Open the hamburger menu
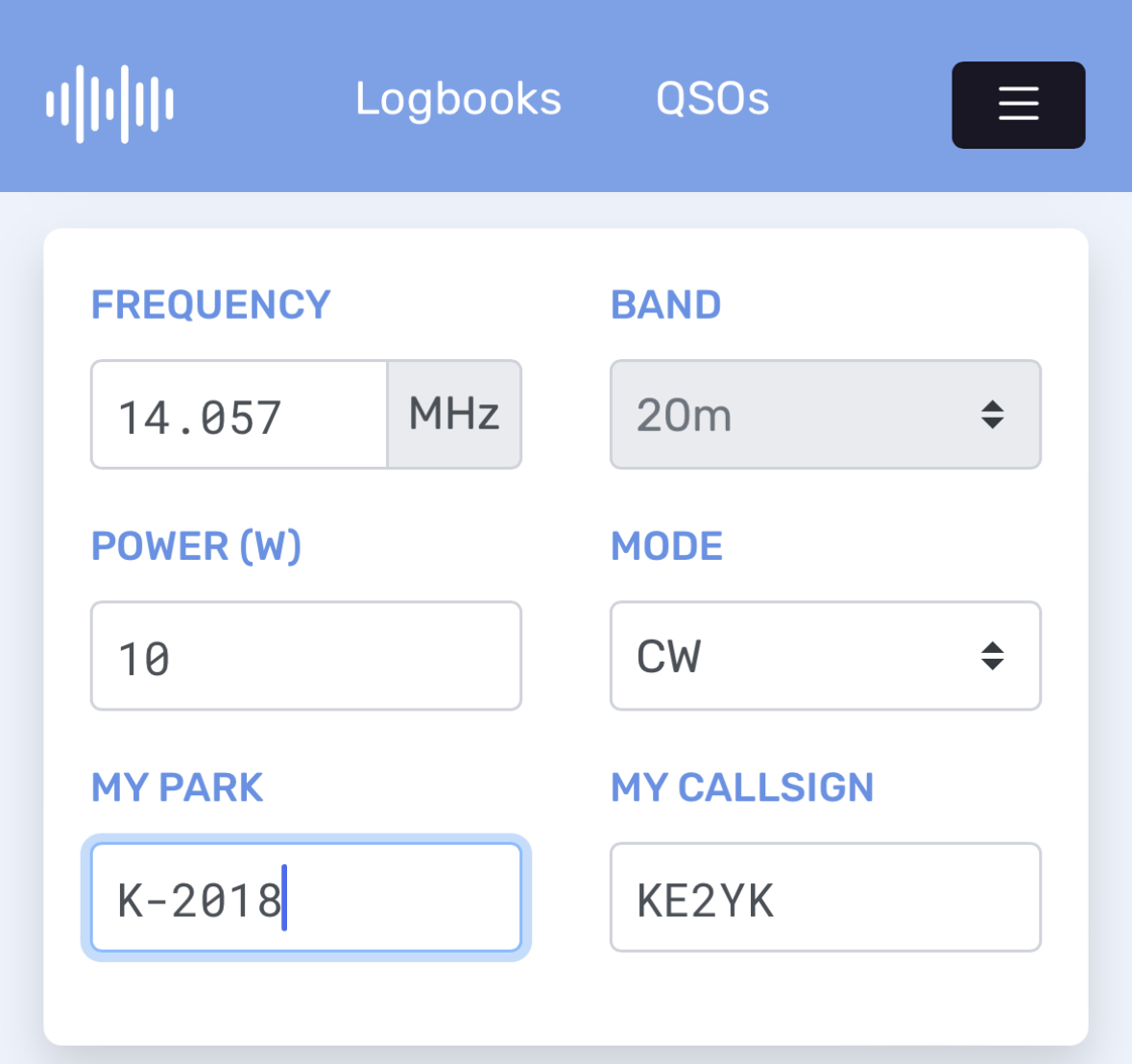This screenshot has width=1132, height=1064. click(x=1018, y=105)
